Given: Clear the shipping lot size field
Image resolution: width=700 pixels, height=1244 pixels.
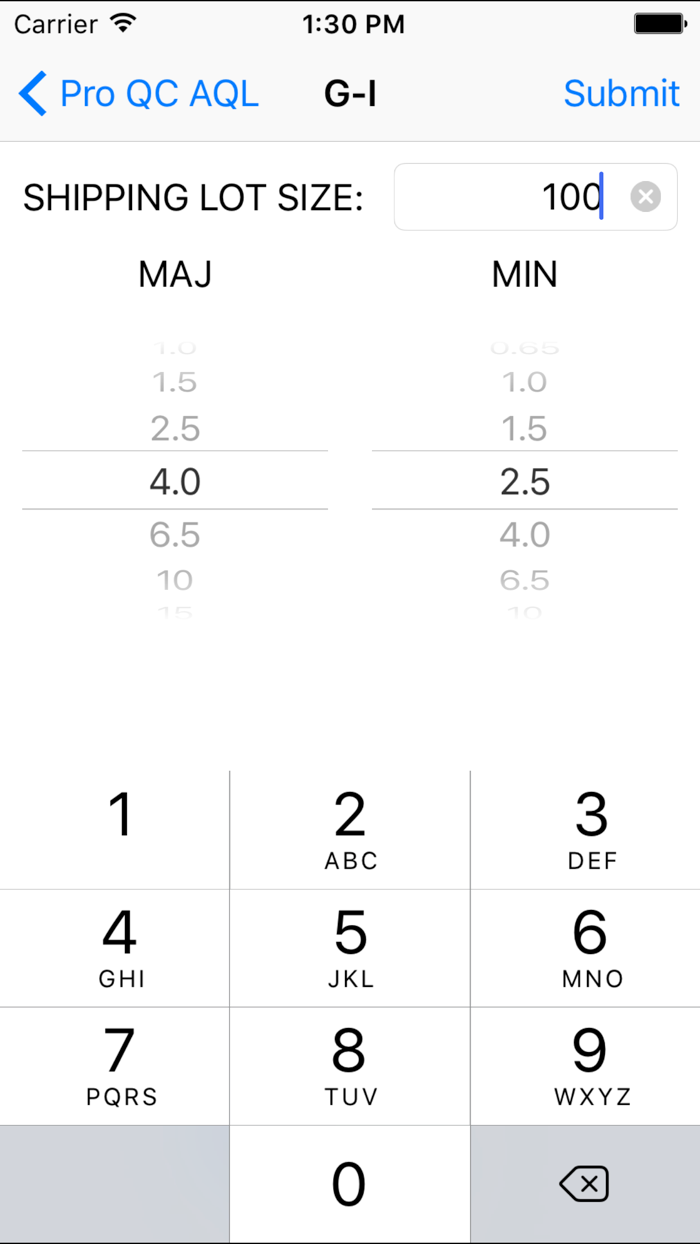Looking at the screenshot, I should [x=645, y=197].
